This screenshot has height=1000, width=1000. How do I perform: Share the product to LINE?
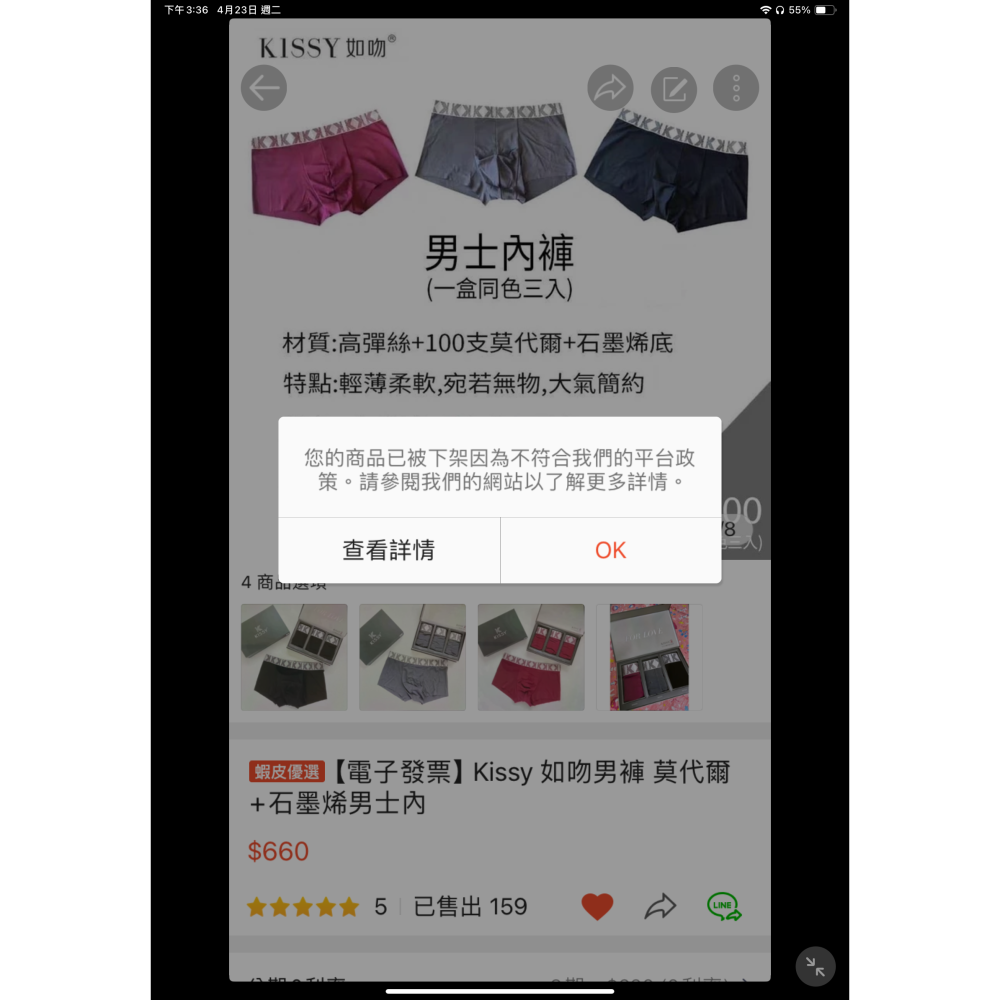coord(724,907)
